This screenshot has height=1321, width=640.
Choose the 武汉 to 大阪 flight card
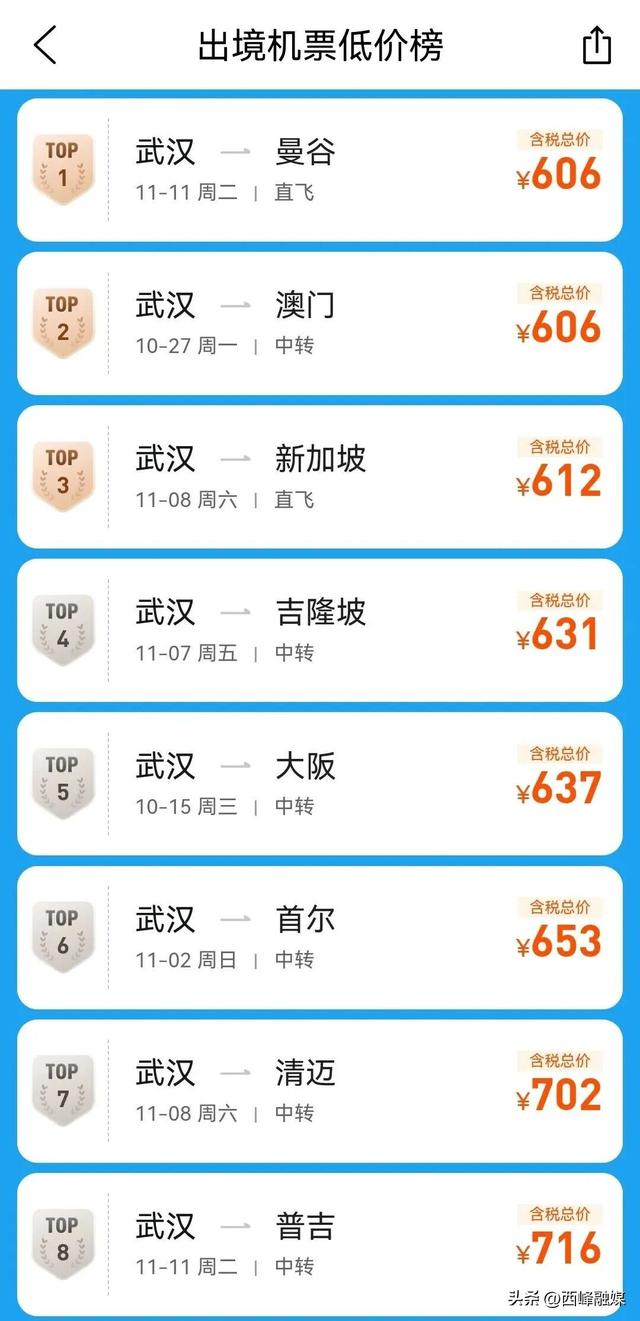[x=320, y=784]
